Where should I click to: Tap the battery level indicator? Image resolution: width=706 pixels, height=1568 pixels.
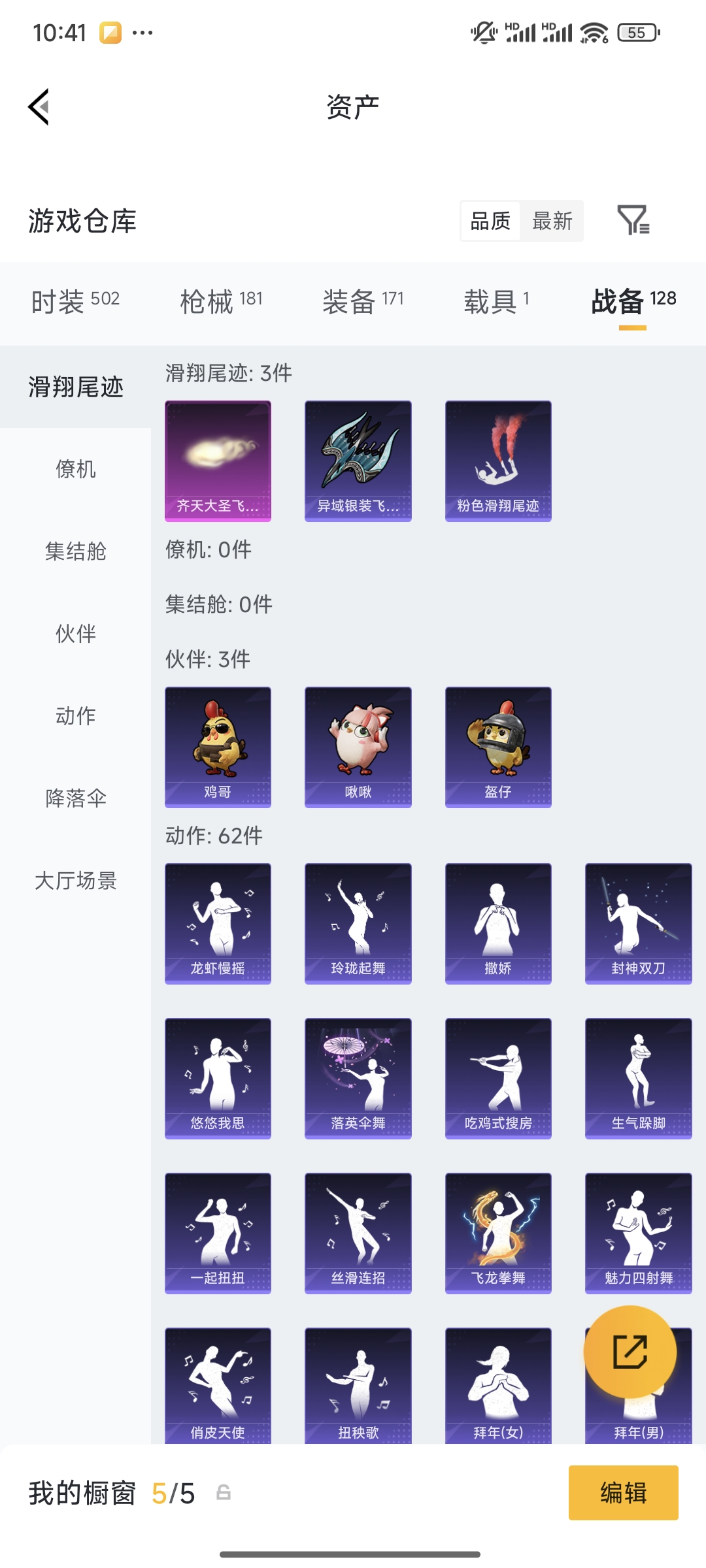click(635, 31)
